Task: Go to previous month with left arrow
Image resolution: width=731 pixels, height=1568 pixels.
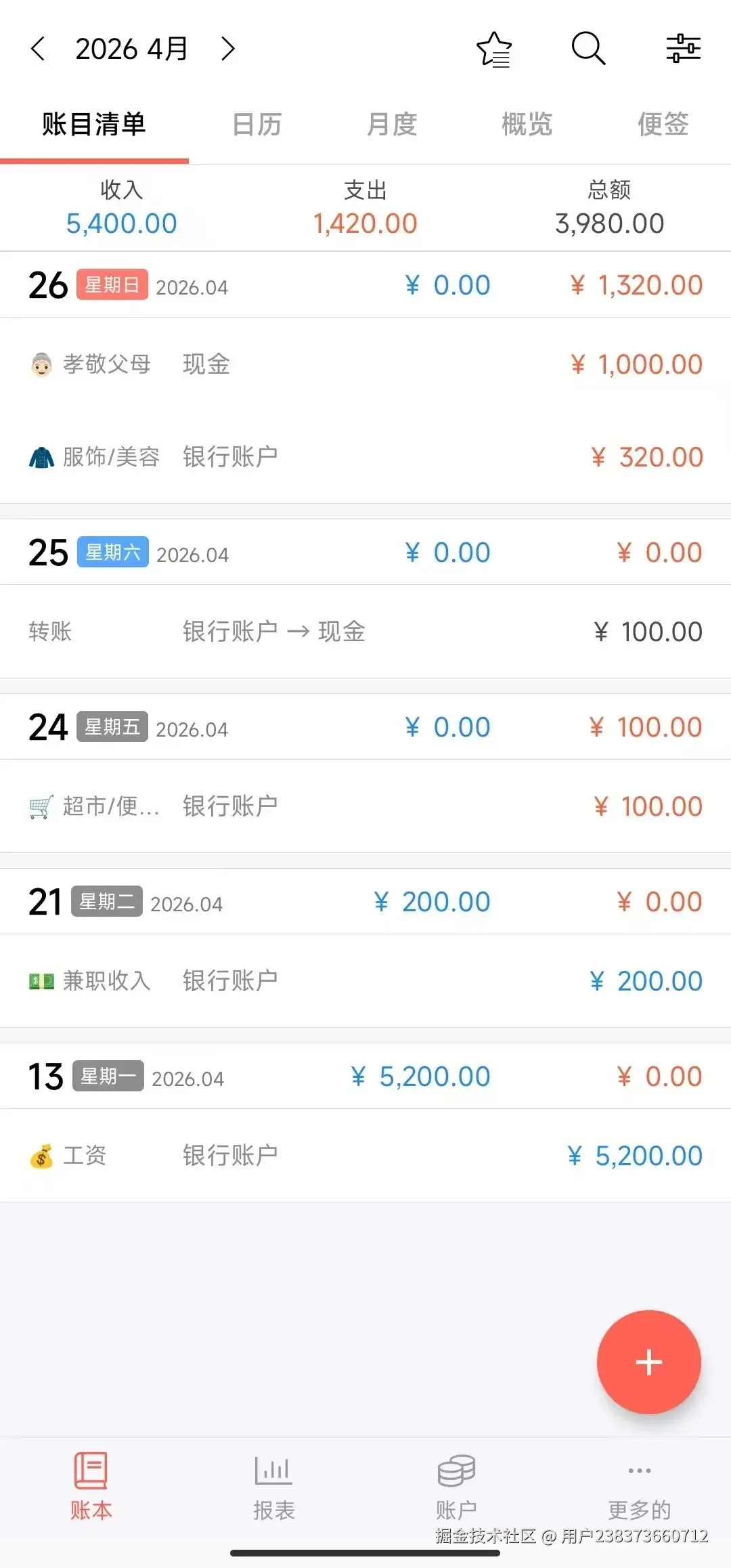Action: 37,48
